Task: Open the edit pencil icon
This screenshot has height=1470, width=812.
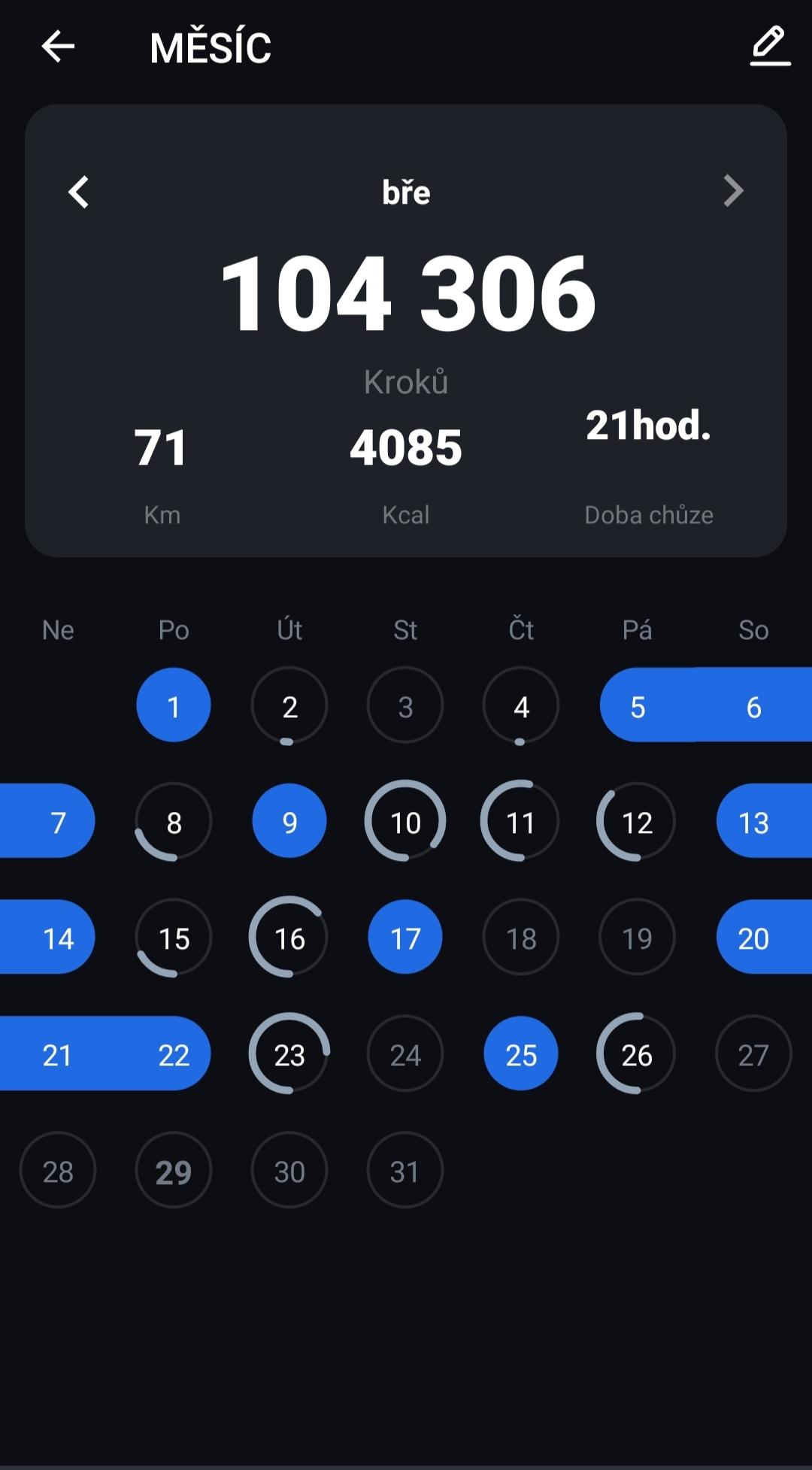Action: pos(771,47)
